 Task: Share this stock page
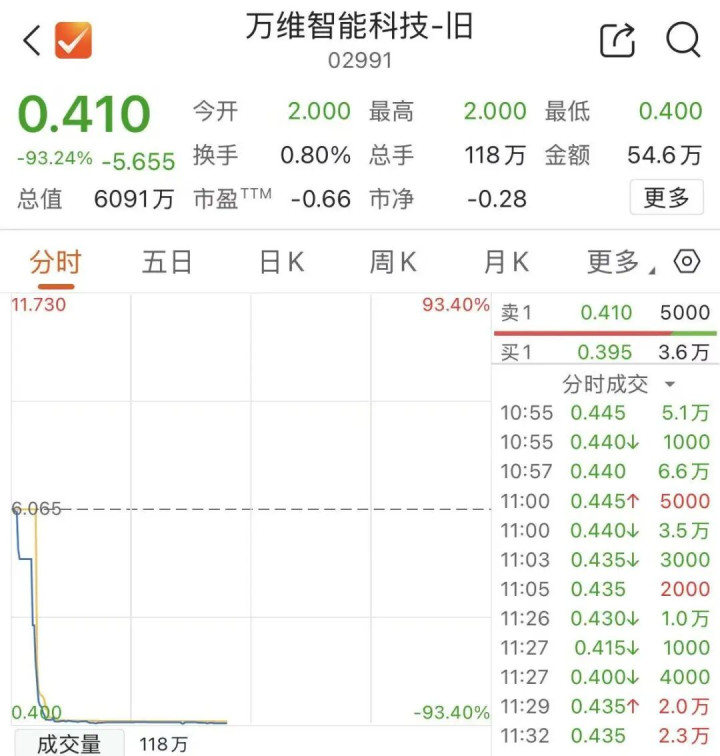[x=617, y=40]
